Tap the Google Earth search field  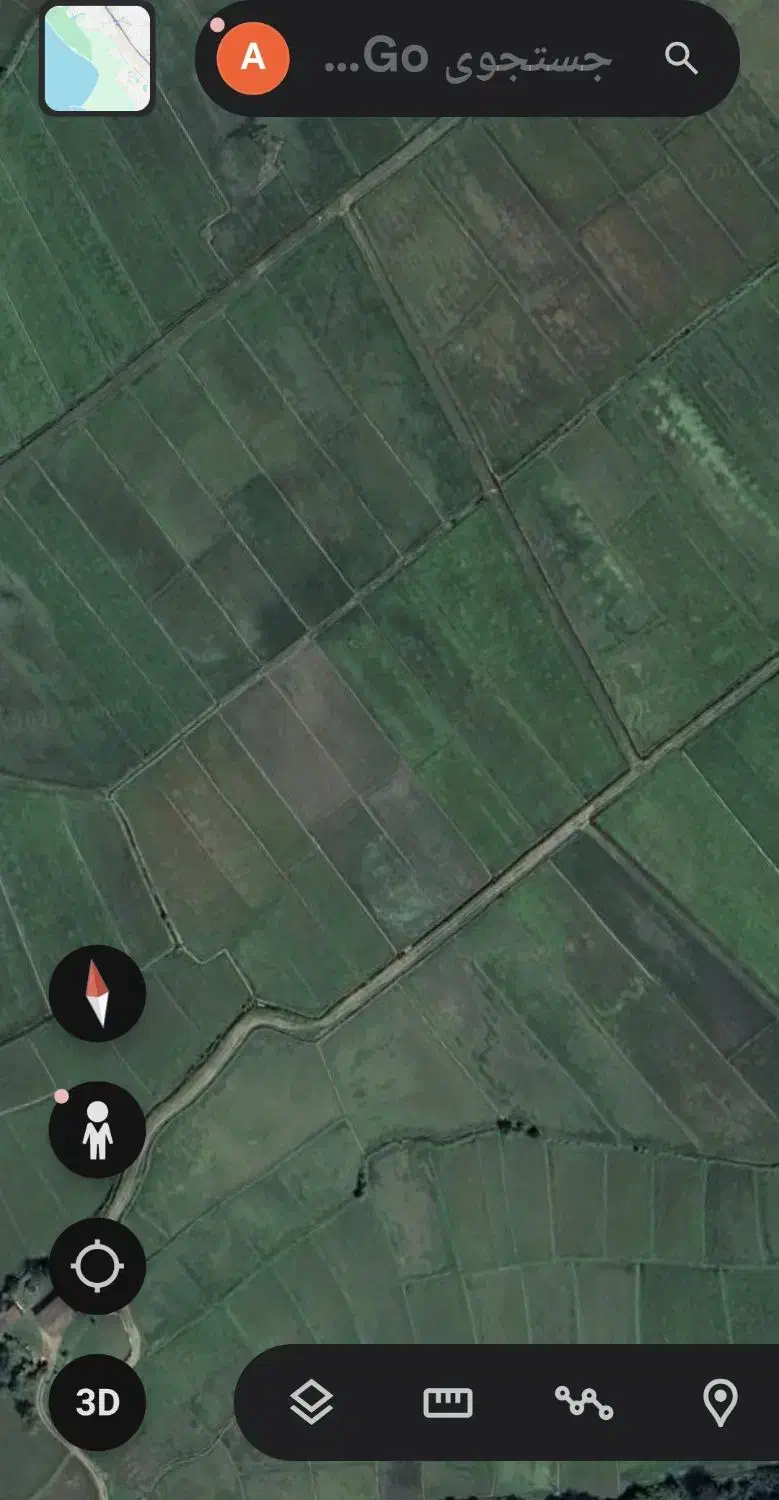tap(468, 58)
